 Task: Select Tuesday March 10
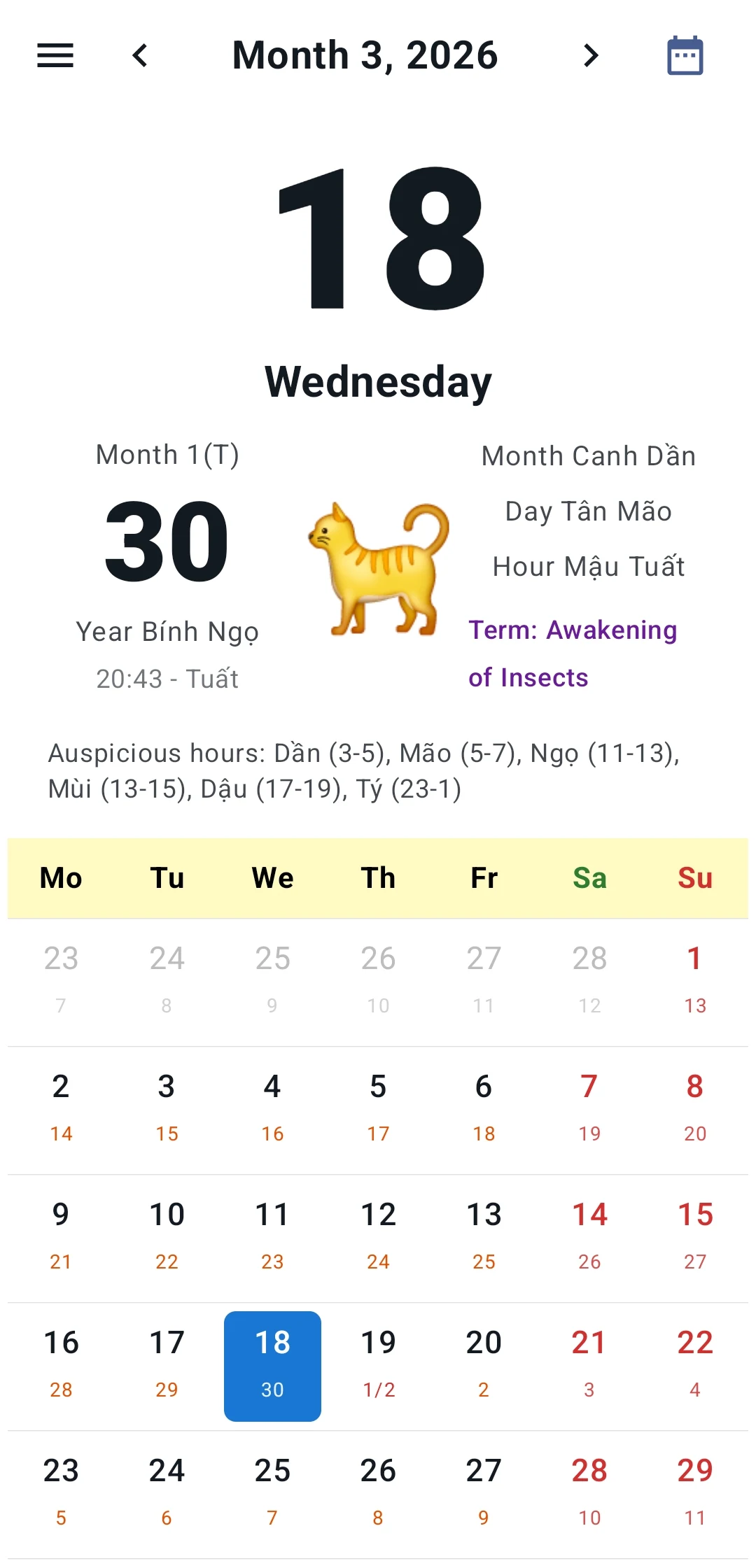point(167,1238)
